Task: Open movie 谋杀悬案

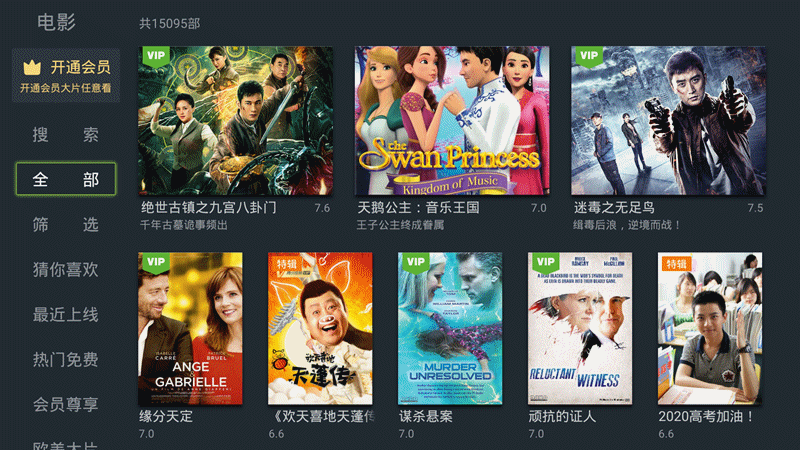Action: [x=450, y=326]
